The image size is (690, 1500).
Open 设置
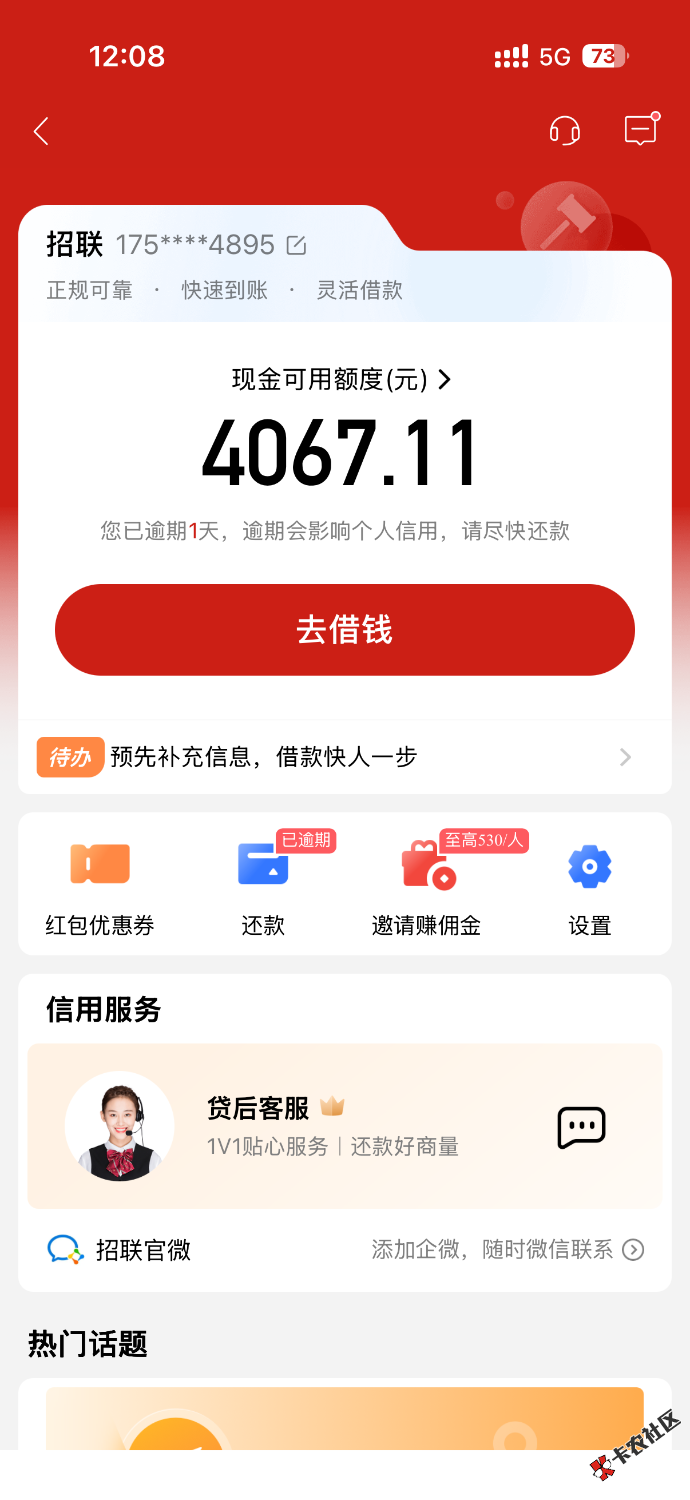pyautogui.click(x=589, y=883)
